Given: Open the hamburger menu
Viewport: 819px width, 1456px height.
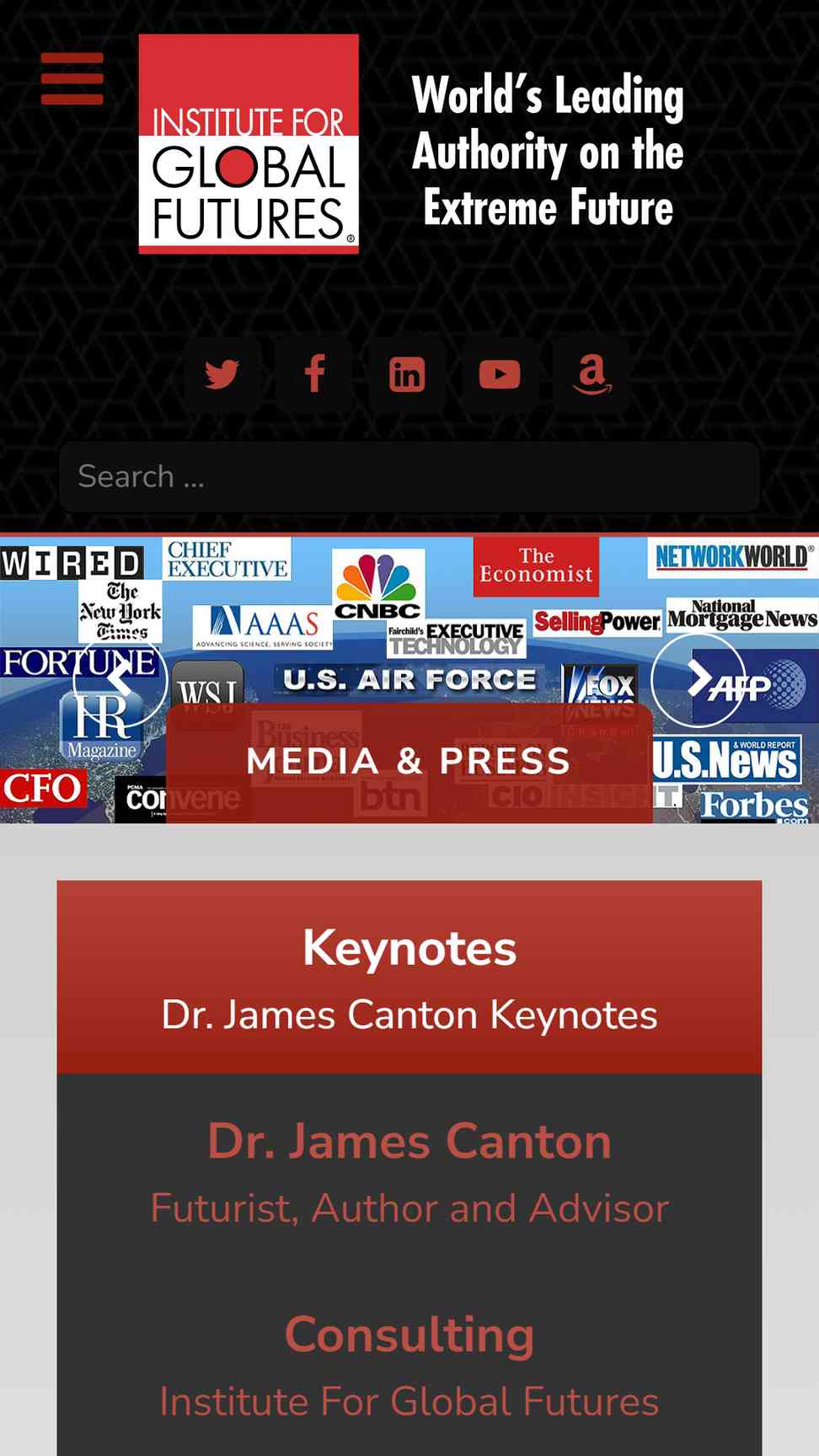Looking at the screenshot, I should pyautogui.click(x=72, y=78).
